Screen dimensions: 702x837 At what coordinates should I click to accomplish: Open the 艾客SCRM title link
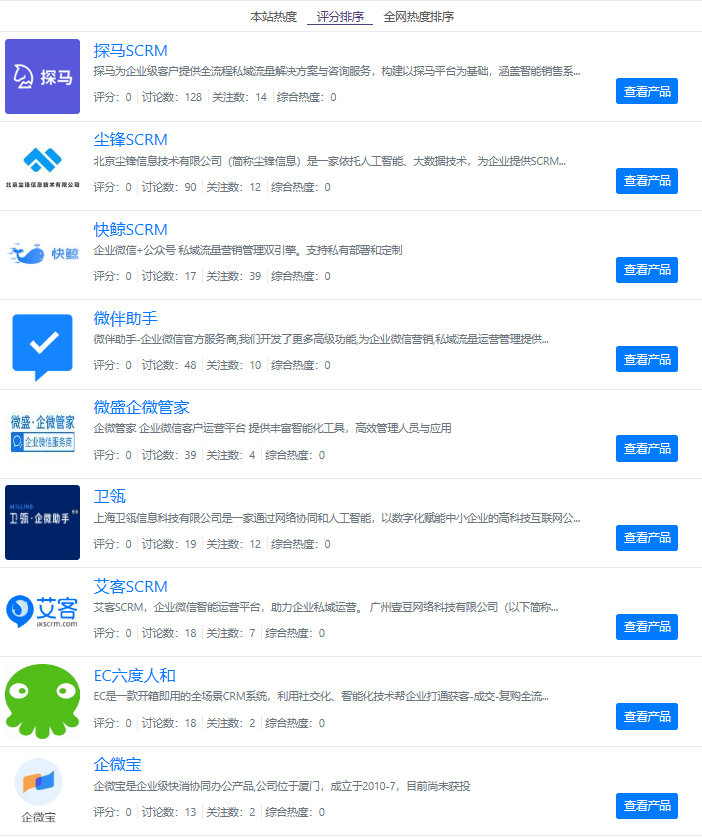point(130,587)
